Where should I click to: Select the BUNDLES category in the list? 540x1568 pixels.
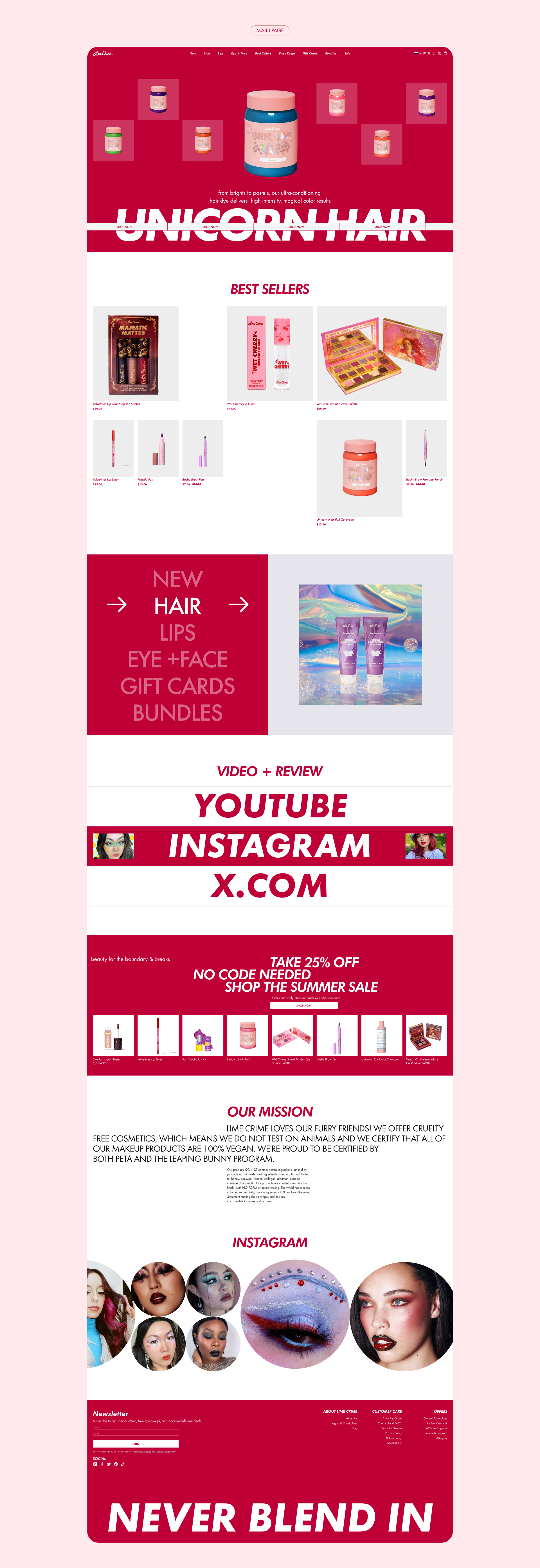pyautogui.click(x=177, y=713)
